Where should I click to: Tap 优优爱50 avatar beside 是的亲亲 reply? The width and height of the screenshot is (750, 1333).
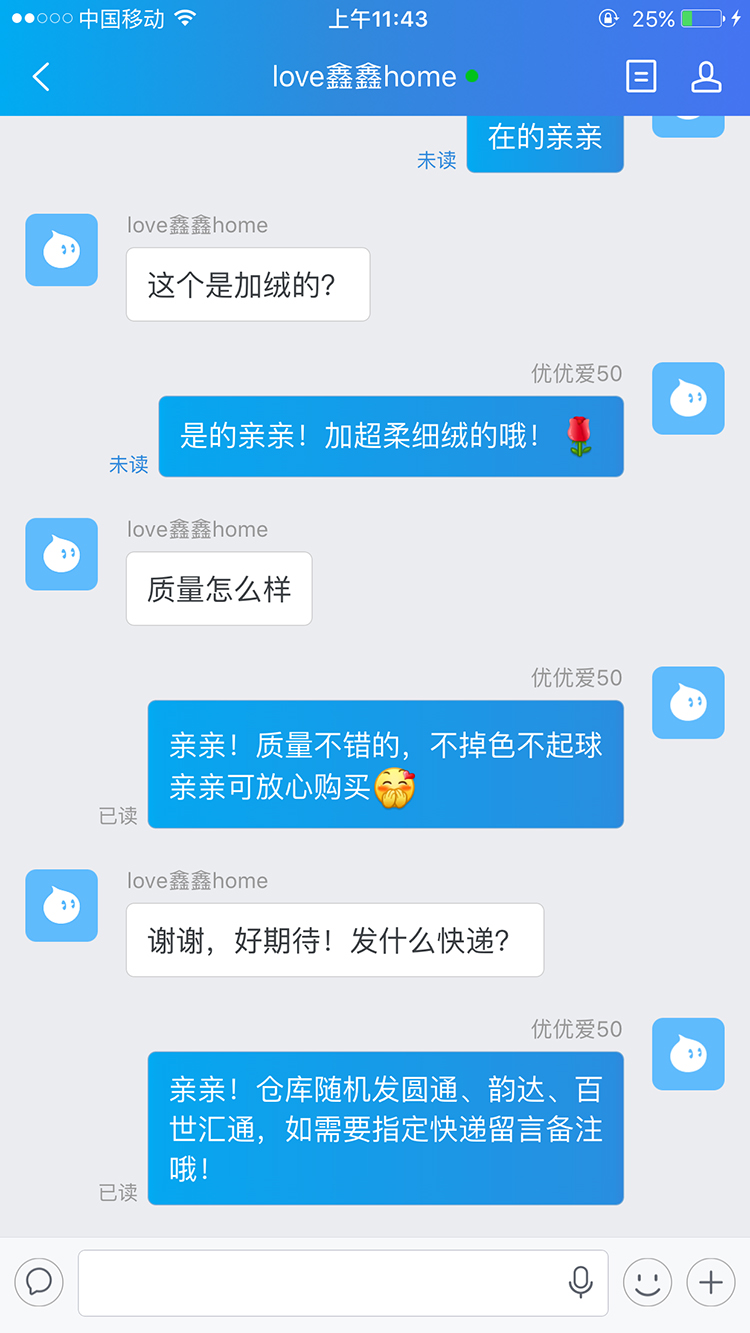688,398
